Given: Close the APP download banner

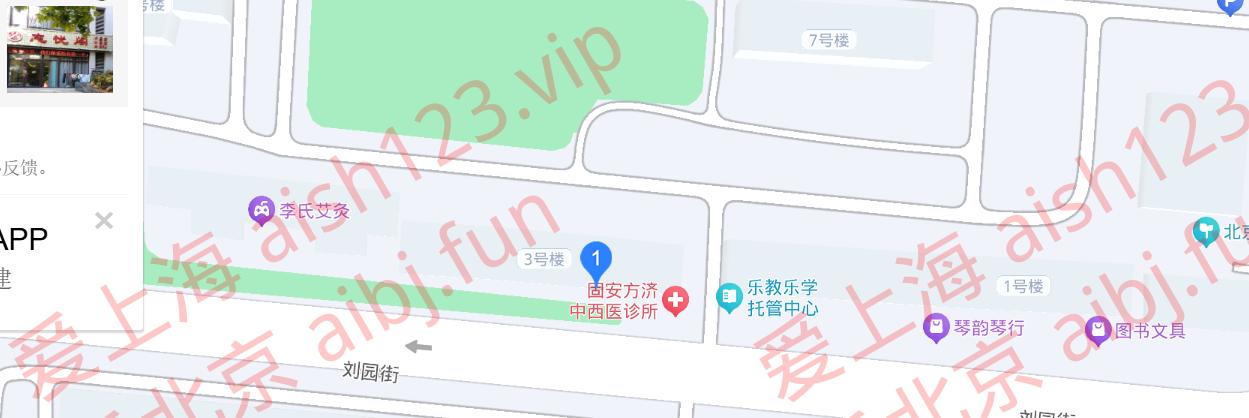Looking at the screenshot, I should [104, 221].
